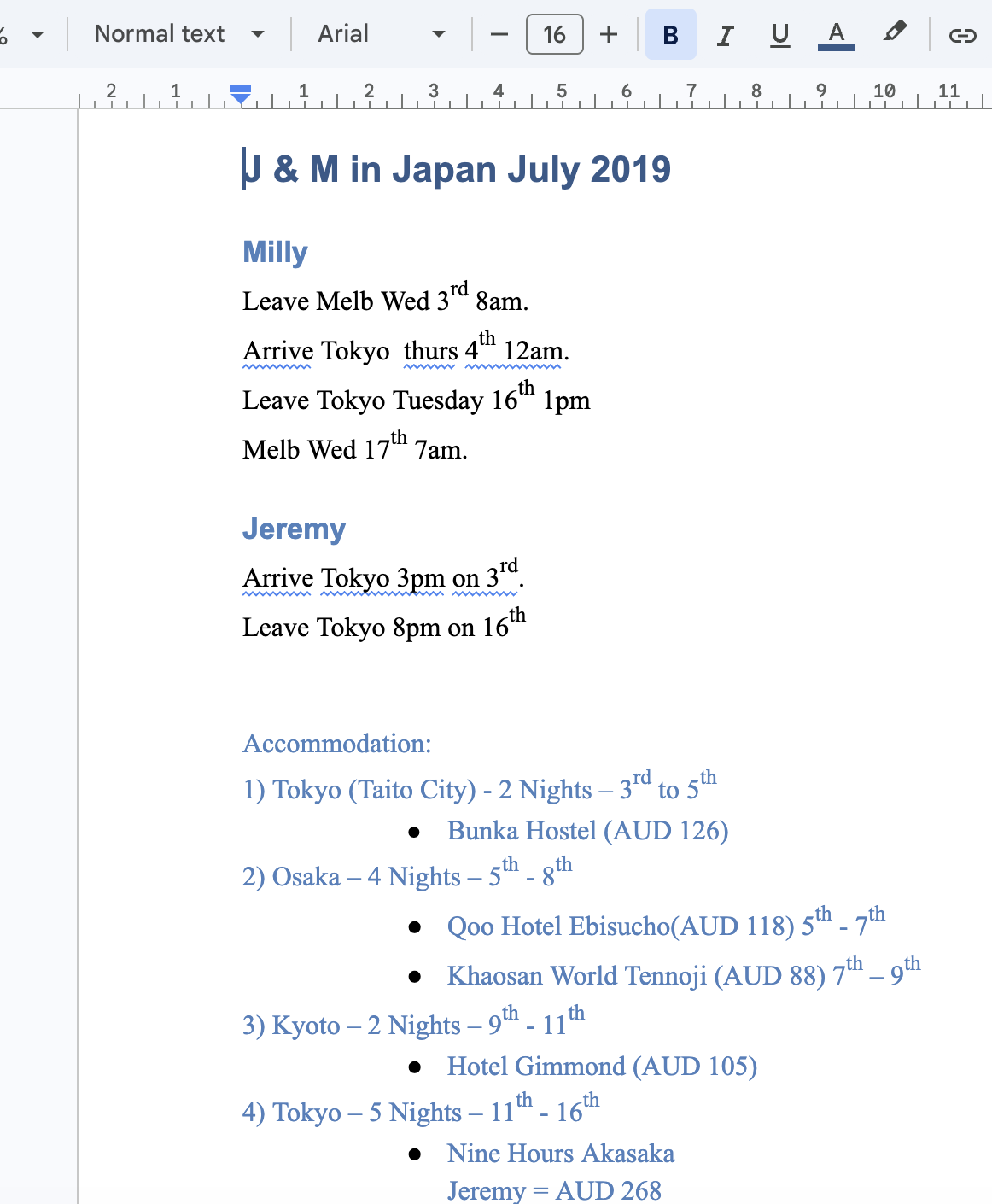
Task: Open the text color picker
Action: (x=835, y=35)
